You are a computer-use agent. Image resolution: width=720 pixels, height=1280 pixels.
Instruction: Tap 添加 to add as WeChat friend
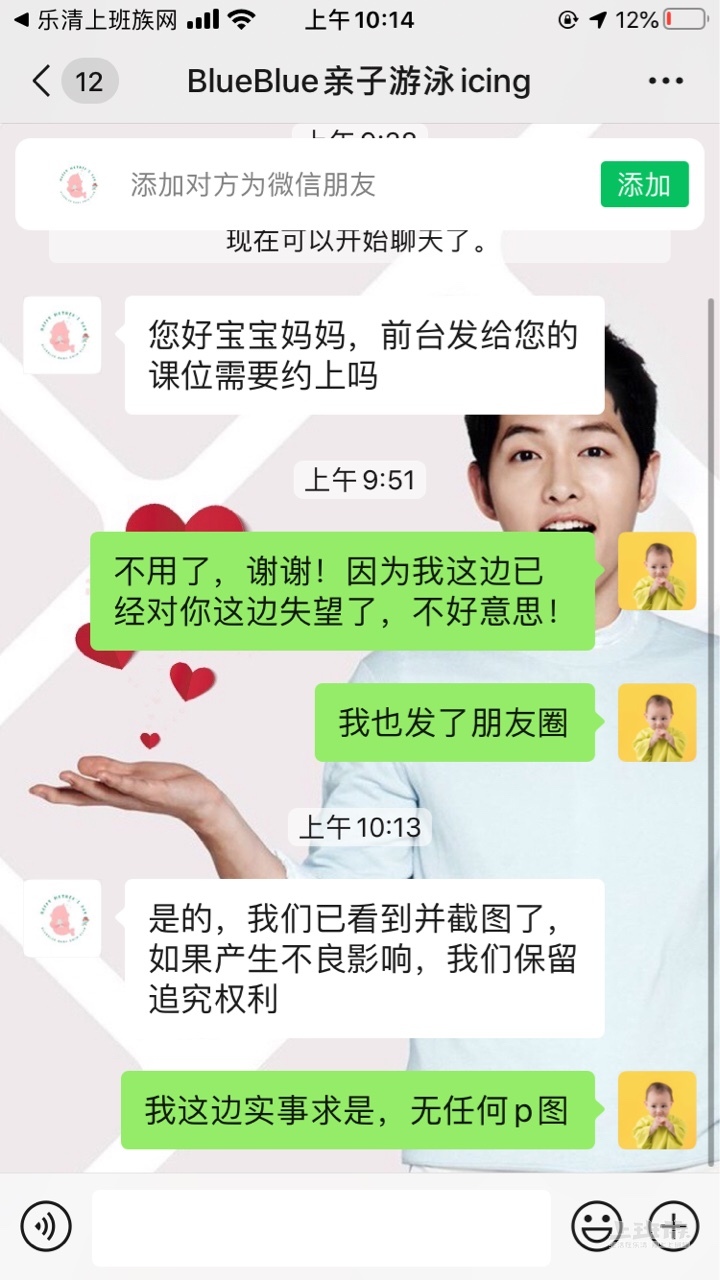(x=644, y=184)
